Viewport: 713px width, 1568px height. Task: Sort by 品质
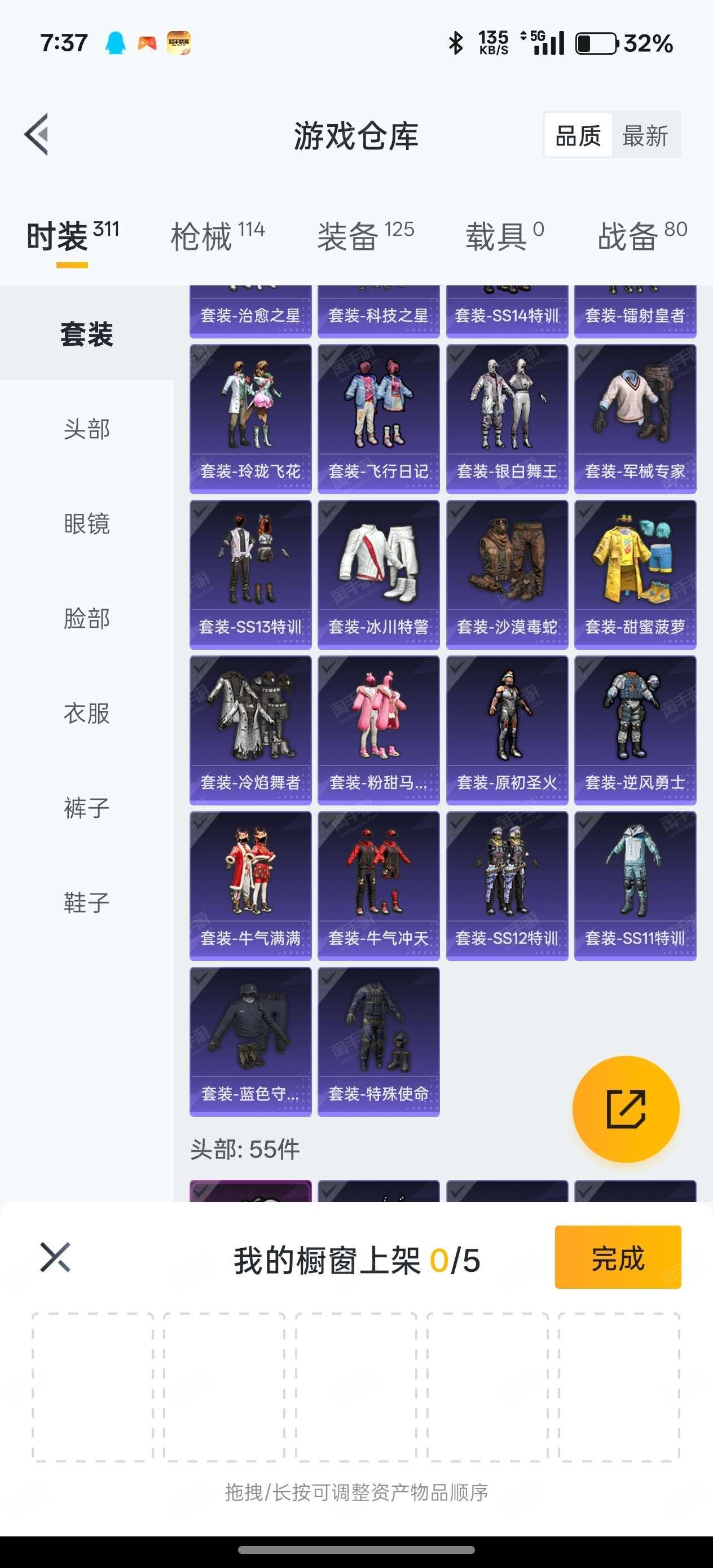pyautogui.click(x=578, y=135)
